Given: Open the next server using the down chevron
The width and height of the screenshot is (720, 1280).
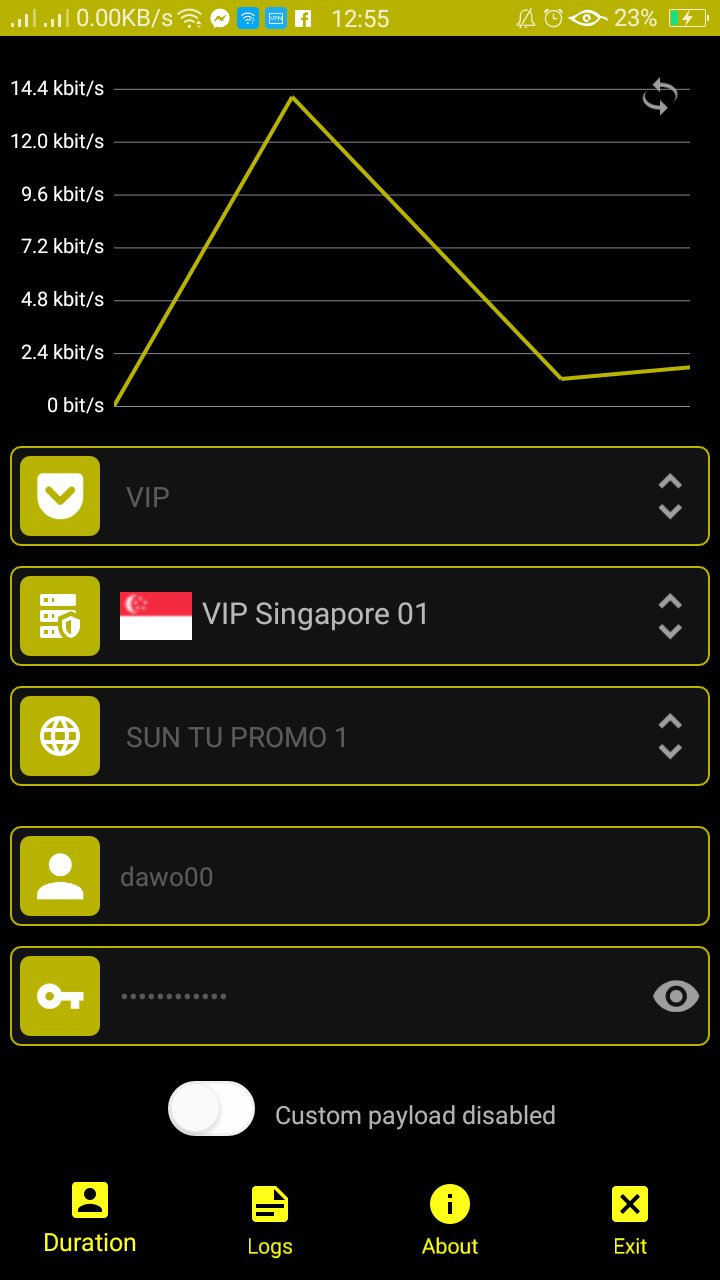Looking at the screenshot, I should point(670,631).
